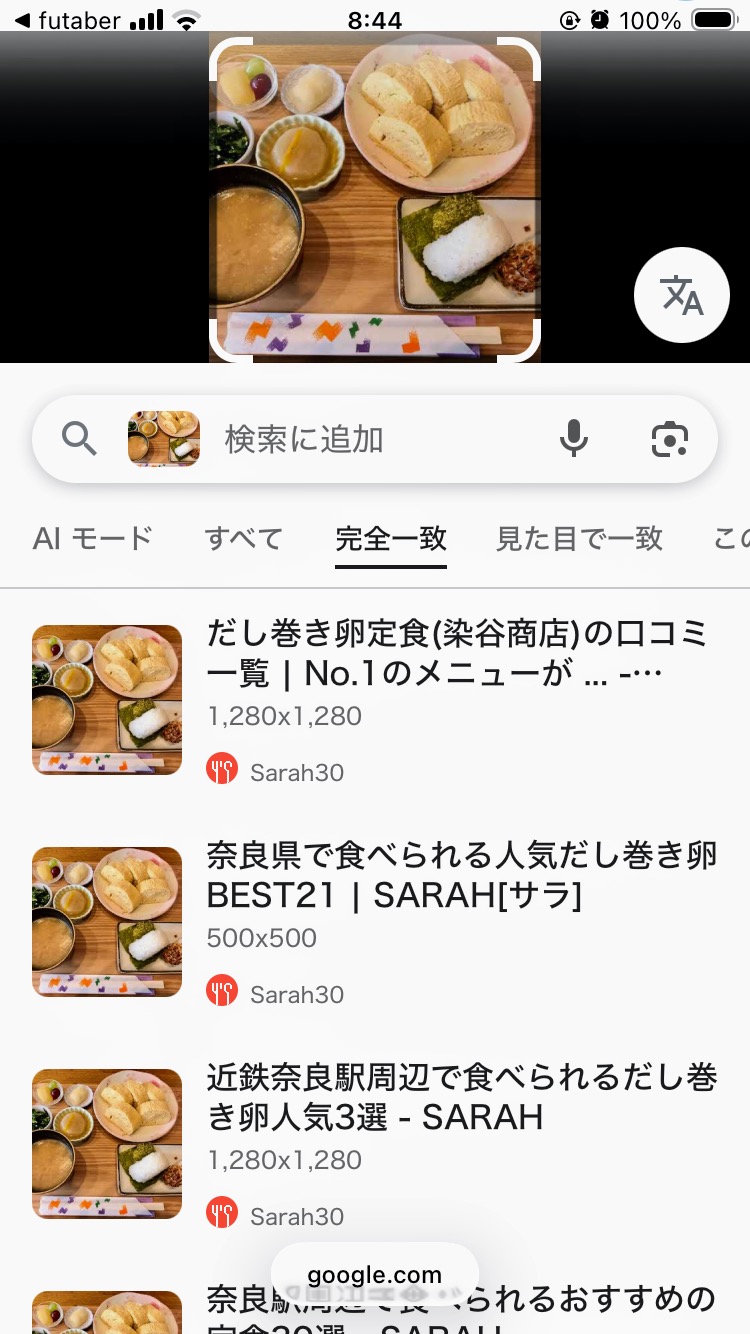This screenshot has height=1334, width=750.
Task: Open the 奈良県で食べられる人気だし巻き卵 BEST21 result
Action: [x=461, y=875]
